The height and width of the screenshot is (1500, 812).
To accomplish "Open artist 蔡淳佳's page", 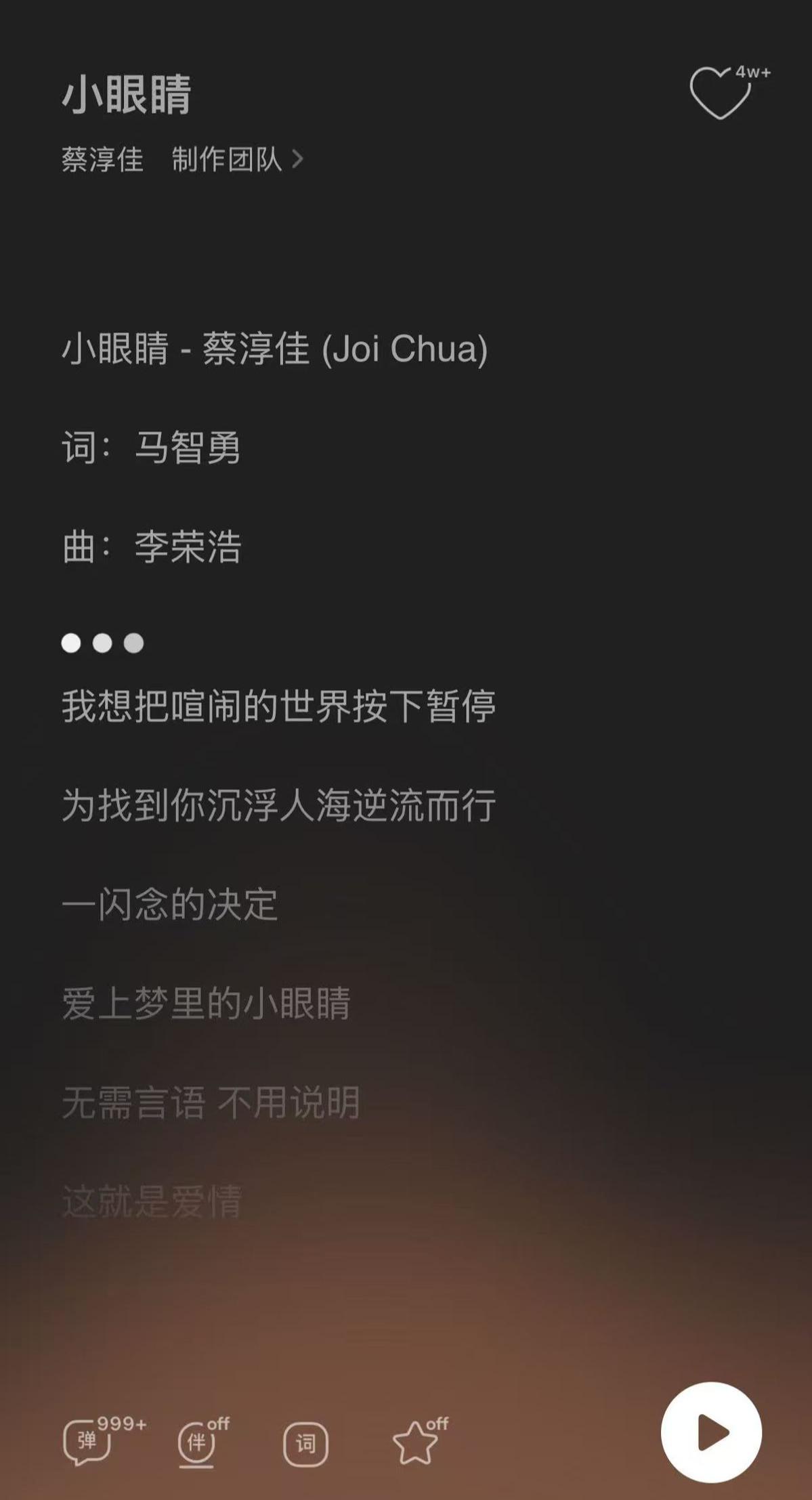I will tap(102, 160).
